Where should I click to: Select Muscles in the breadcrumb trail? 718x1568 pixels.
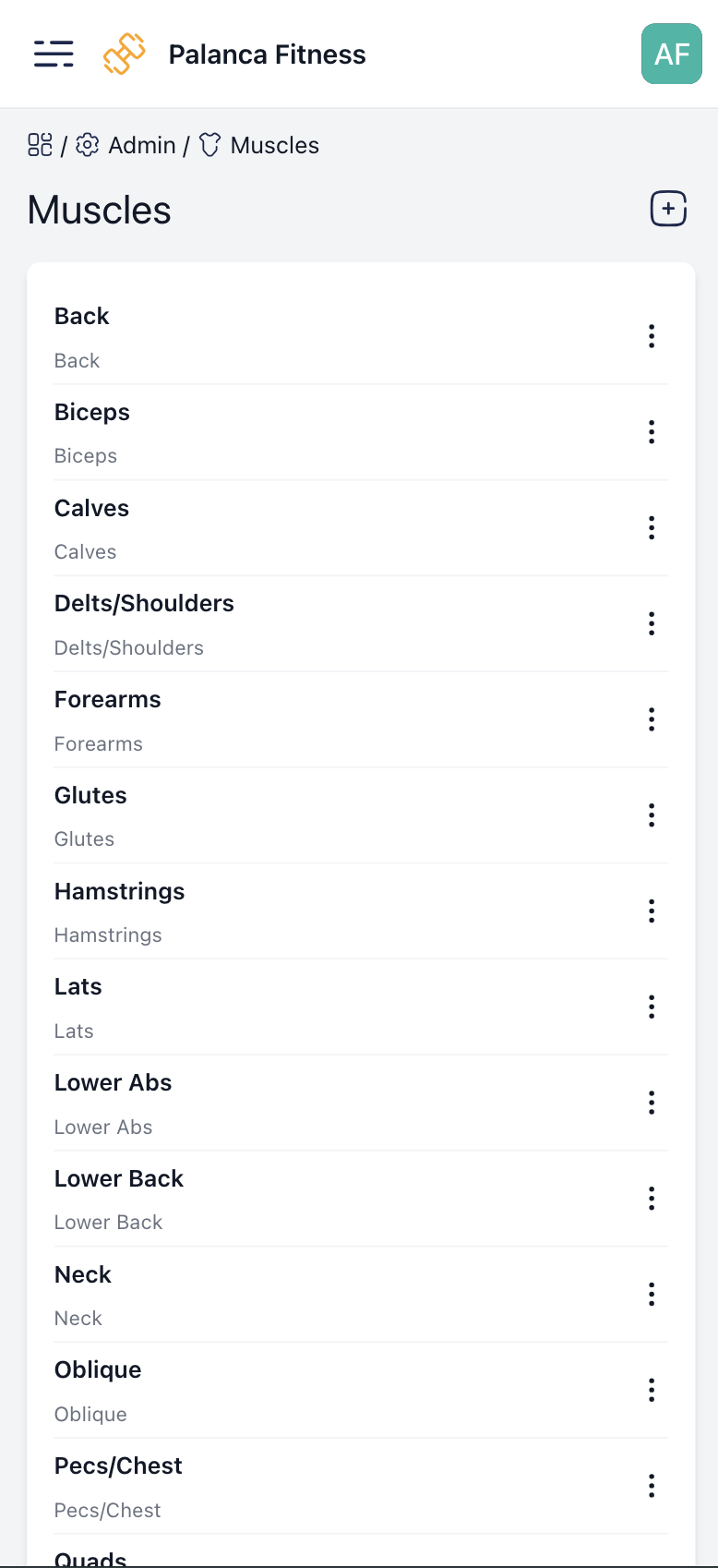pyautogui.click(x=273, y=145)
